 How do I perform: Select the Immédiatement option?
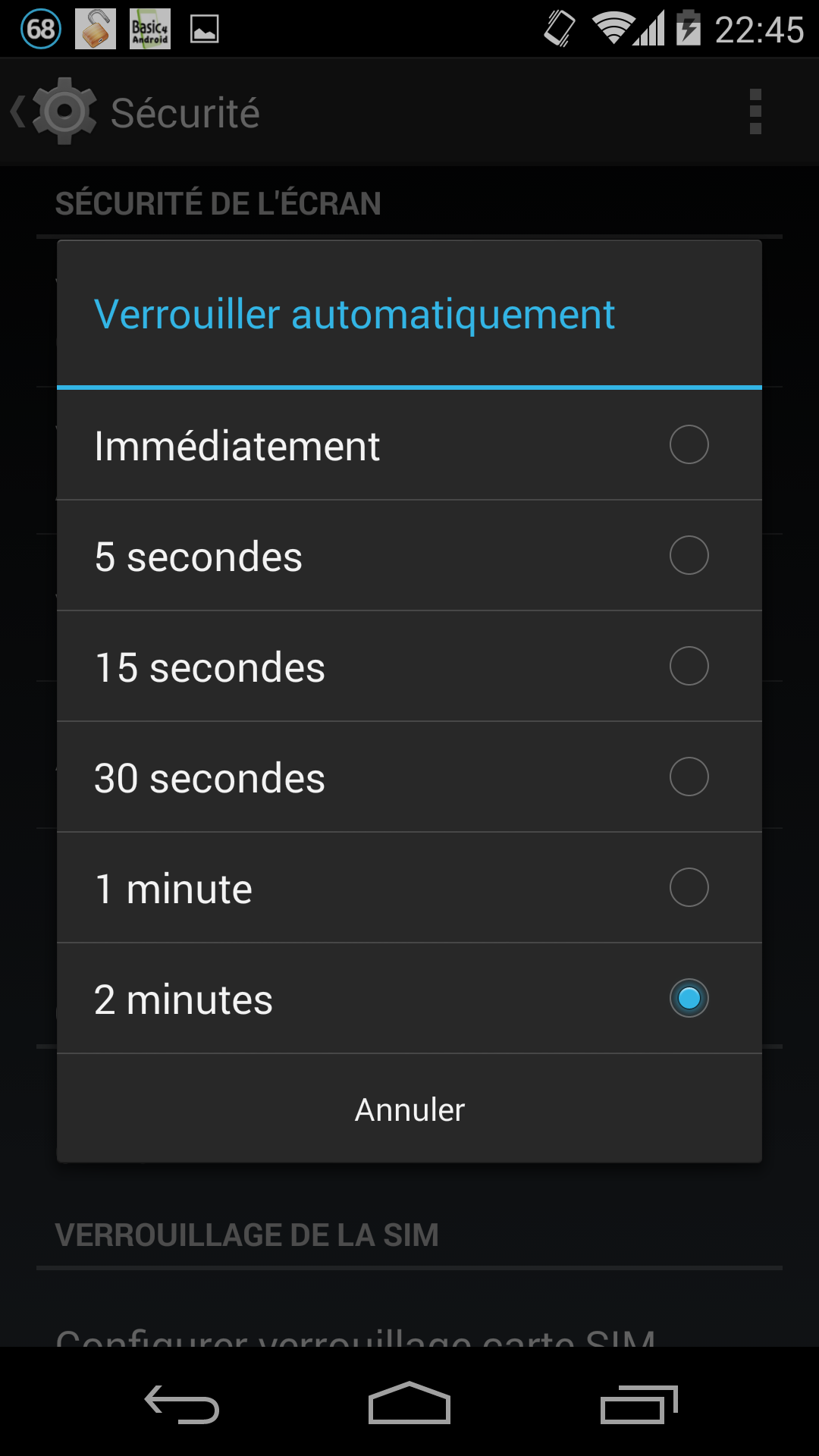pyautogui.click(x=409, y=445)
